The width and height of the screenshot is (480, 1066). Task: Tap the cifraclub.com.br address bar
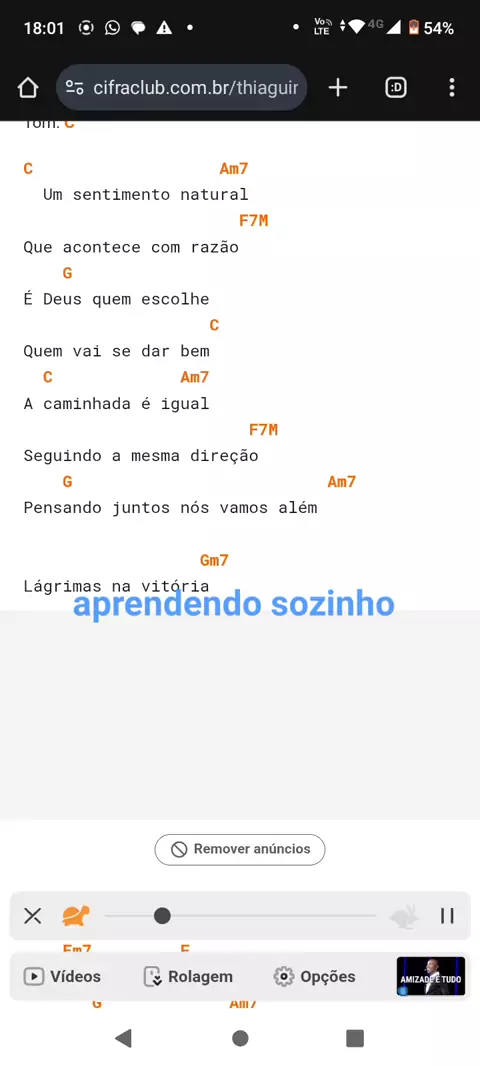(x=182, y=88)
